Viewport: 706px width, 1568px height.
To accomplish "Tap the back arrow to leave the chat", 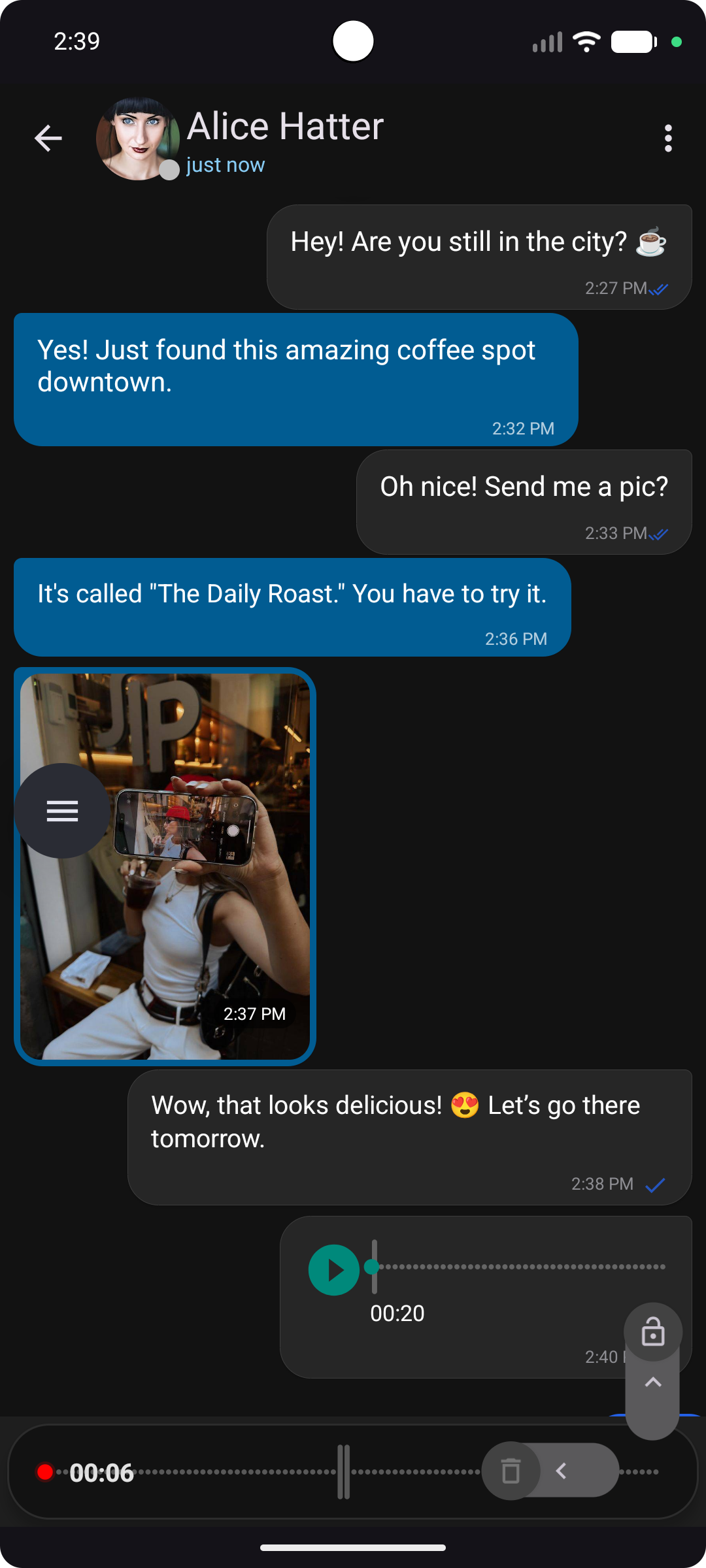I will [48, 138].
